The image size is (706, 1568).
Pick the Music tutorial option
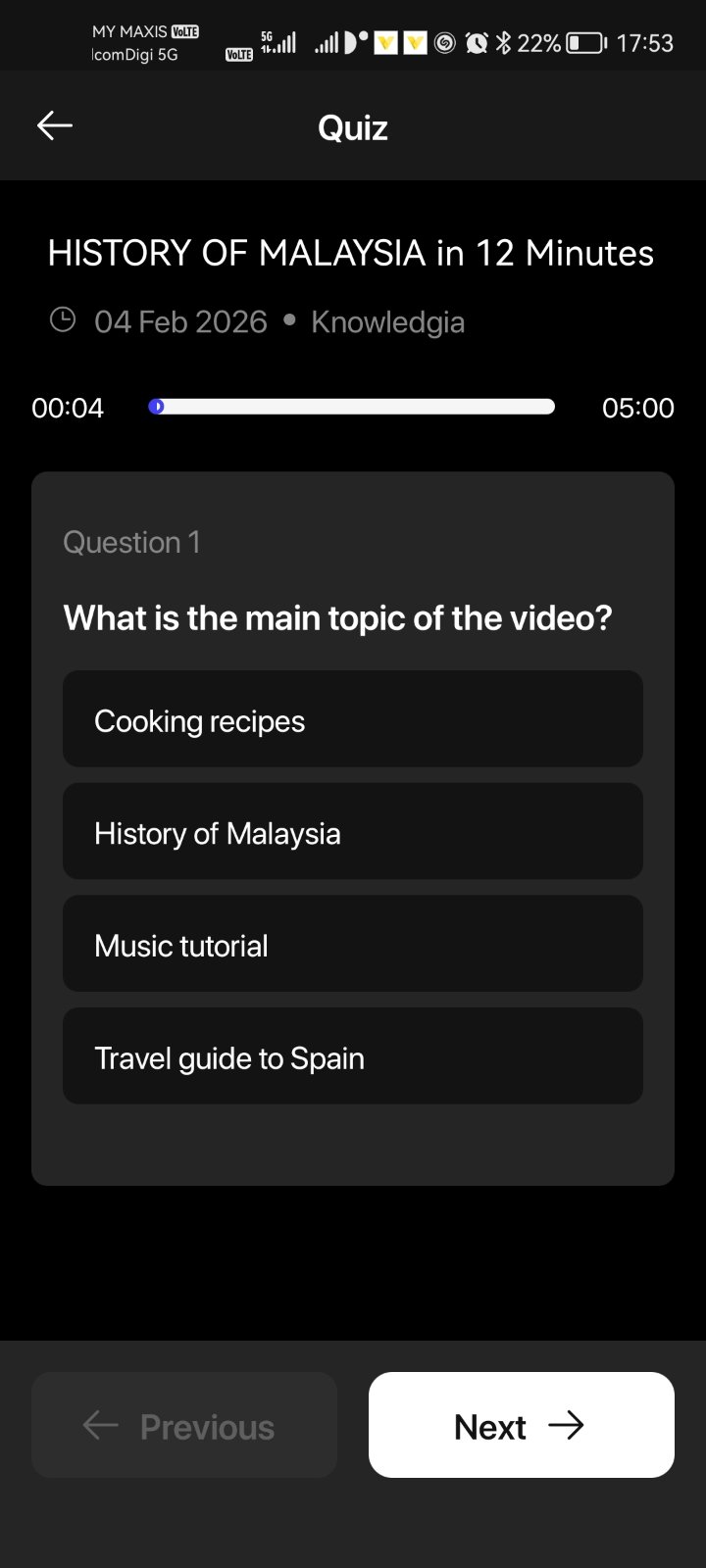click(352, 944)
